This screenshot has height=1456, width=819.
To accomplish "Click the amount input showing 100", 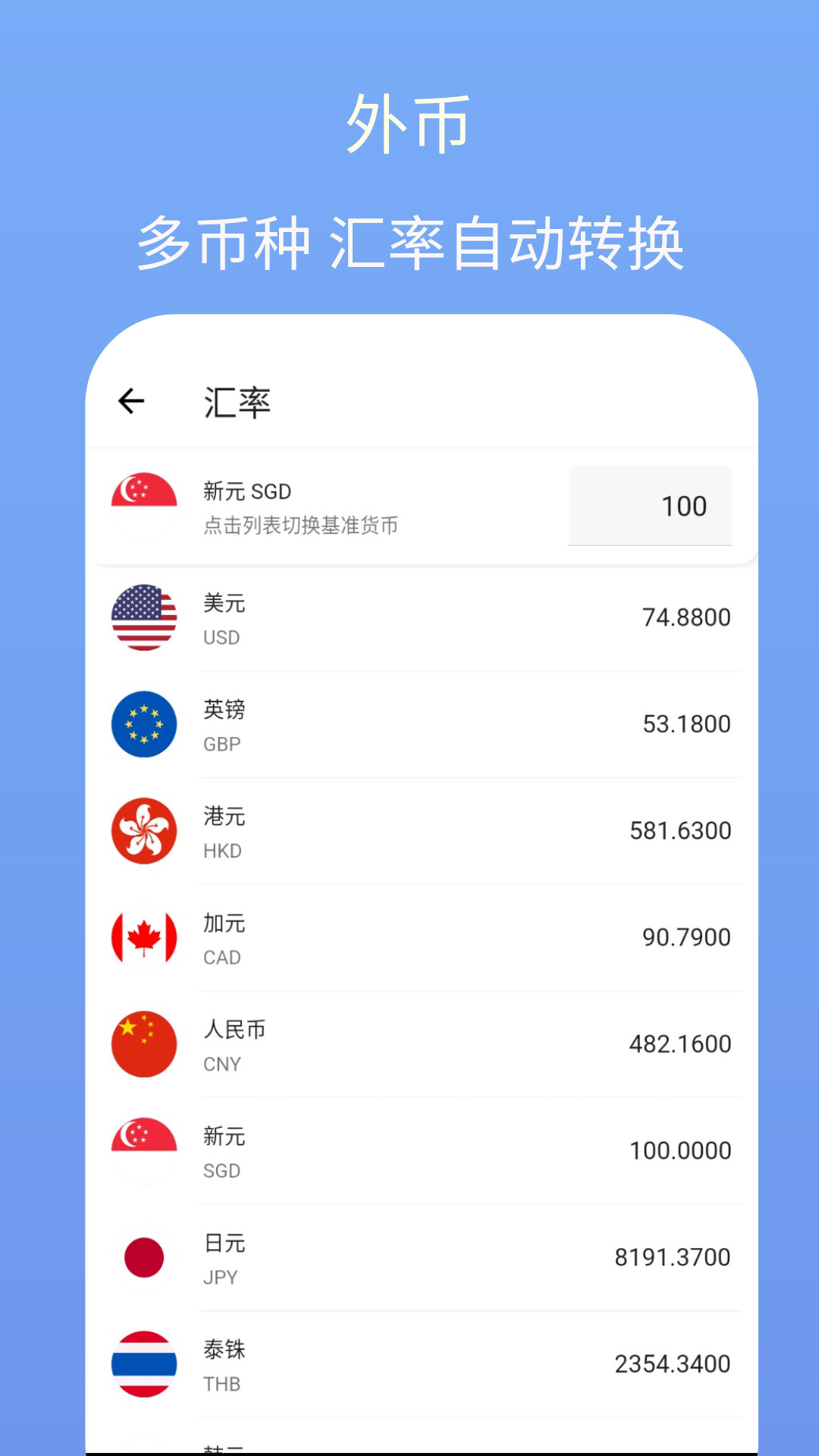I will click(x=650, y=506).
